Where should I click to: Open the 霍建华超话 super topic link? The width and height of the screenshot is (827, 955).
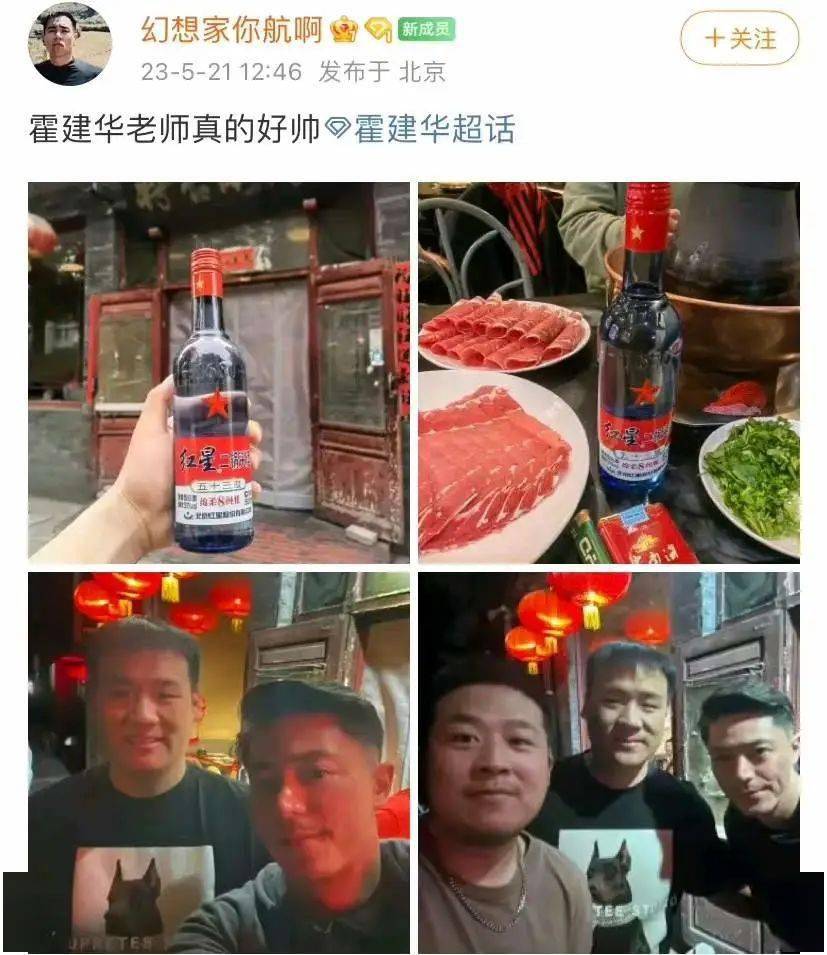(x=432, y=130)
